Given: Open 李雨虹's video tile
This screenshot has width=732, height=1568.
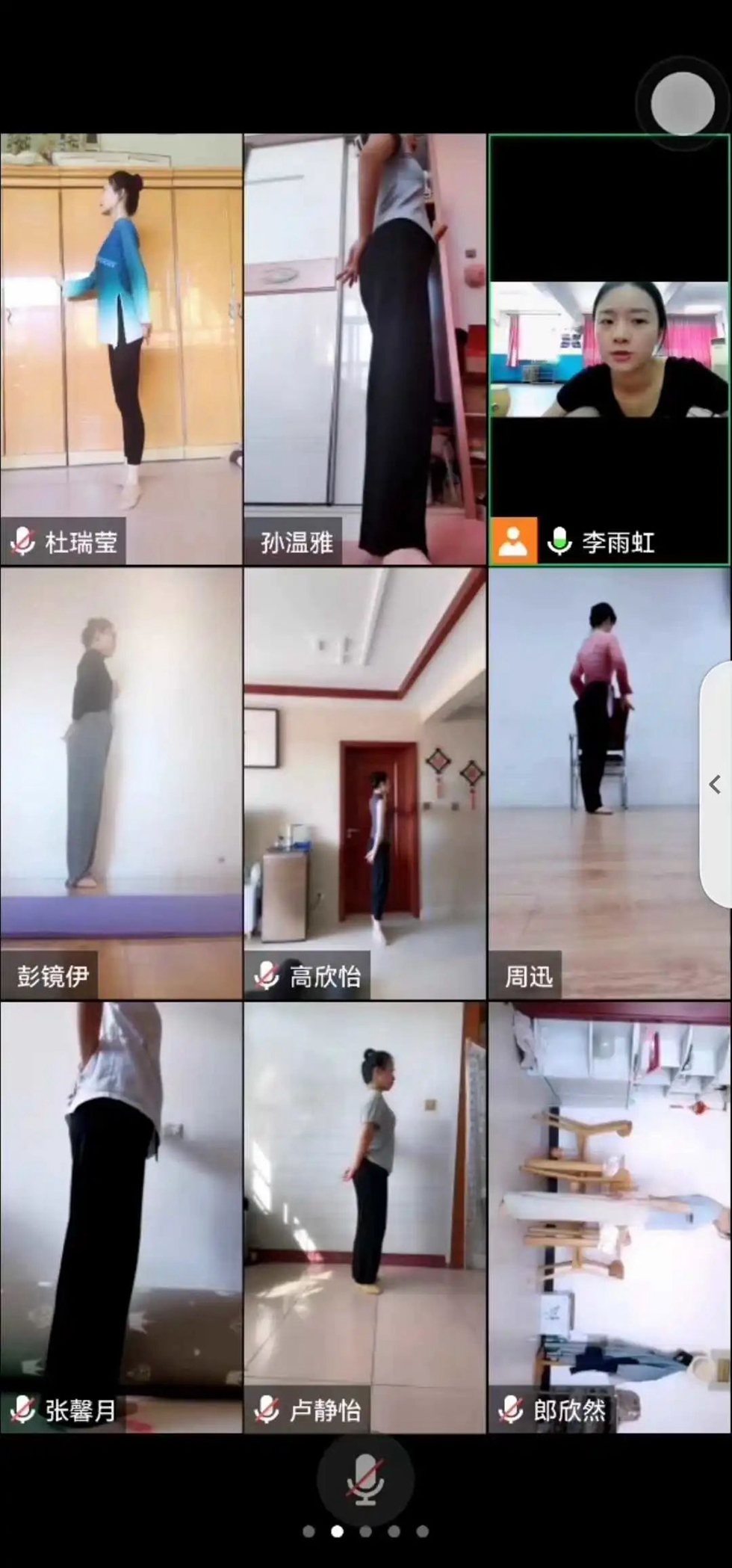Looking at the screenshot, I should point(609,349).
